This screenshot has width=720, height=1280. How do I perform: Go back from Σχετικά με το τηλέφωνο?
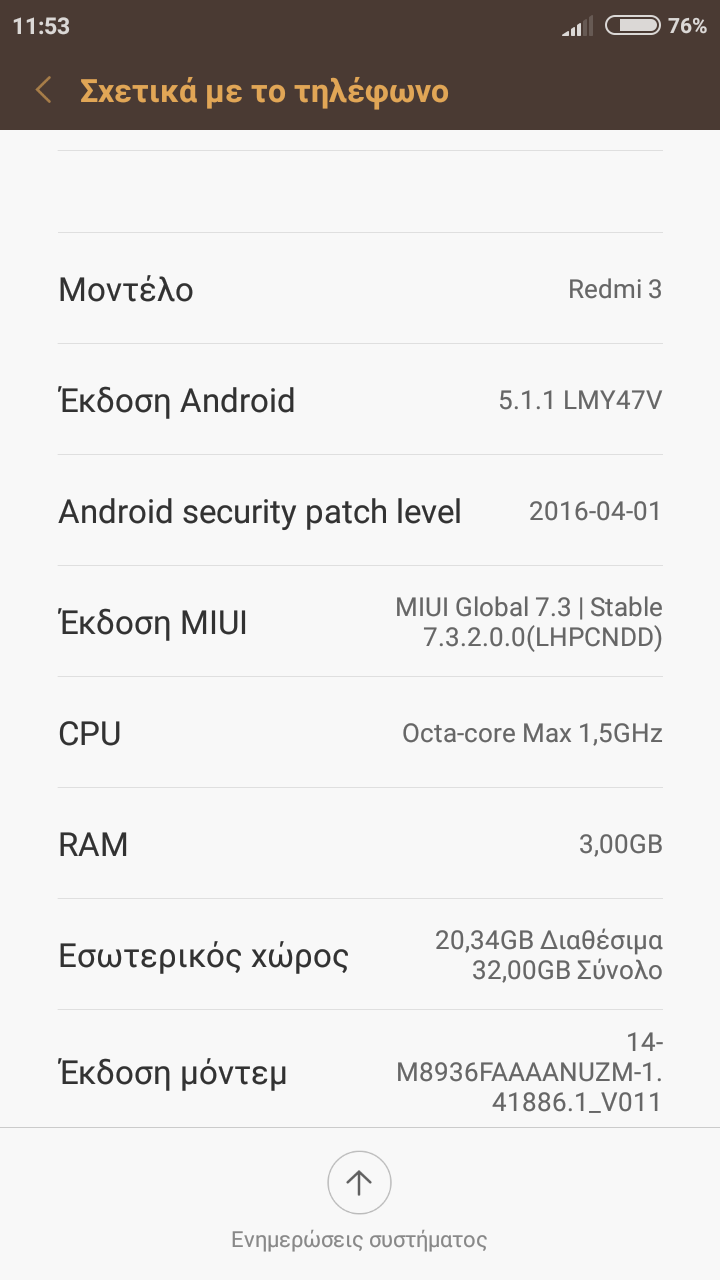(x=43, y=91)
